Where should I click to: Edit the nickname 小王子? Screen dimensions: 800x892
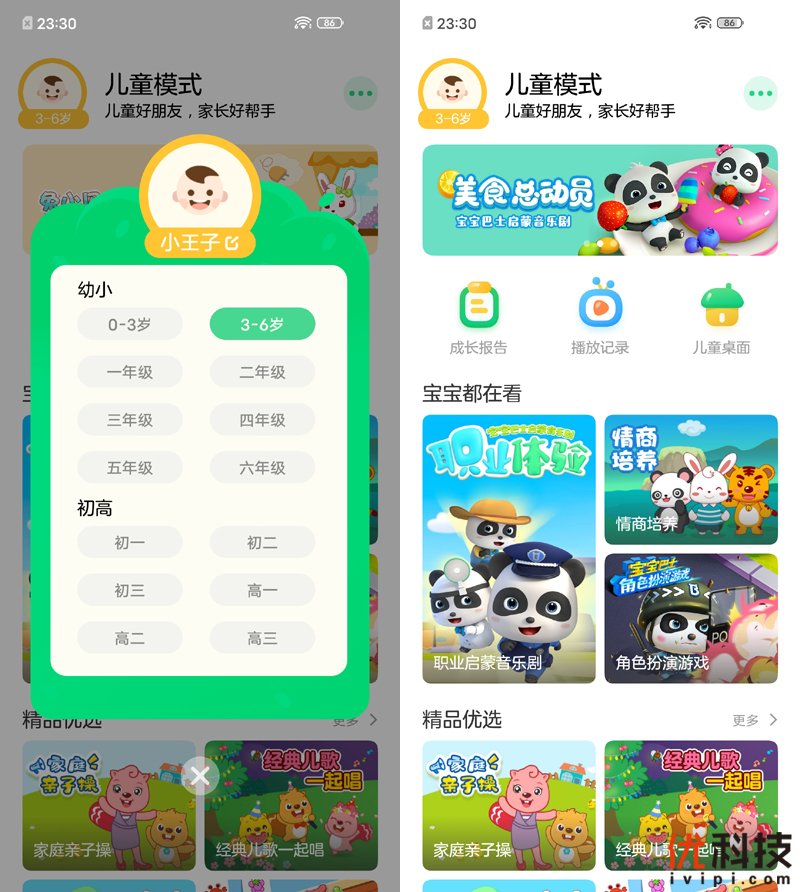coord(200,242)
